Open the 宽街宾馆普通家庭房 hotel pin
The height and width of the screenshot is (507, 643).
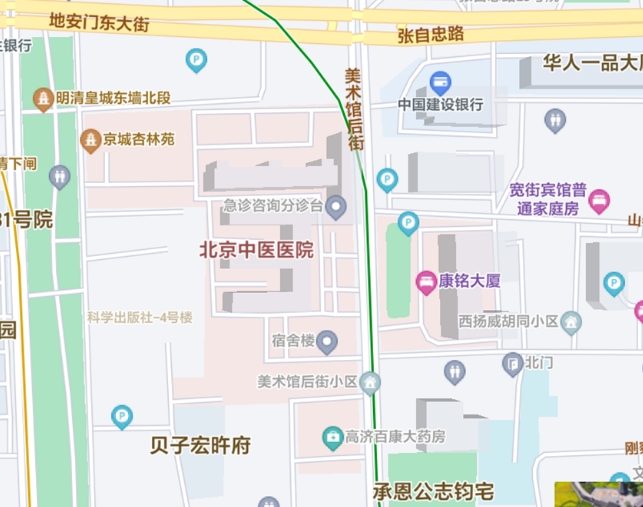coord(599,199)
